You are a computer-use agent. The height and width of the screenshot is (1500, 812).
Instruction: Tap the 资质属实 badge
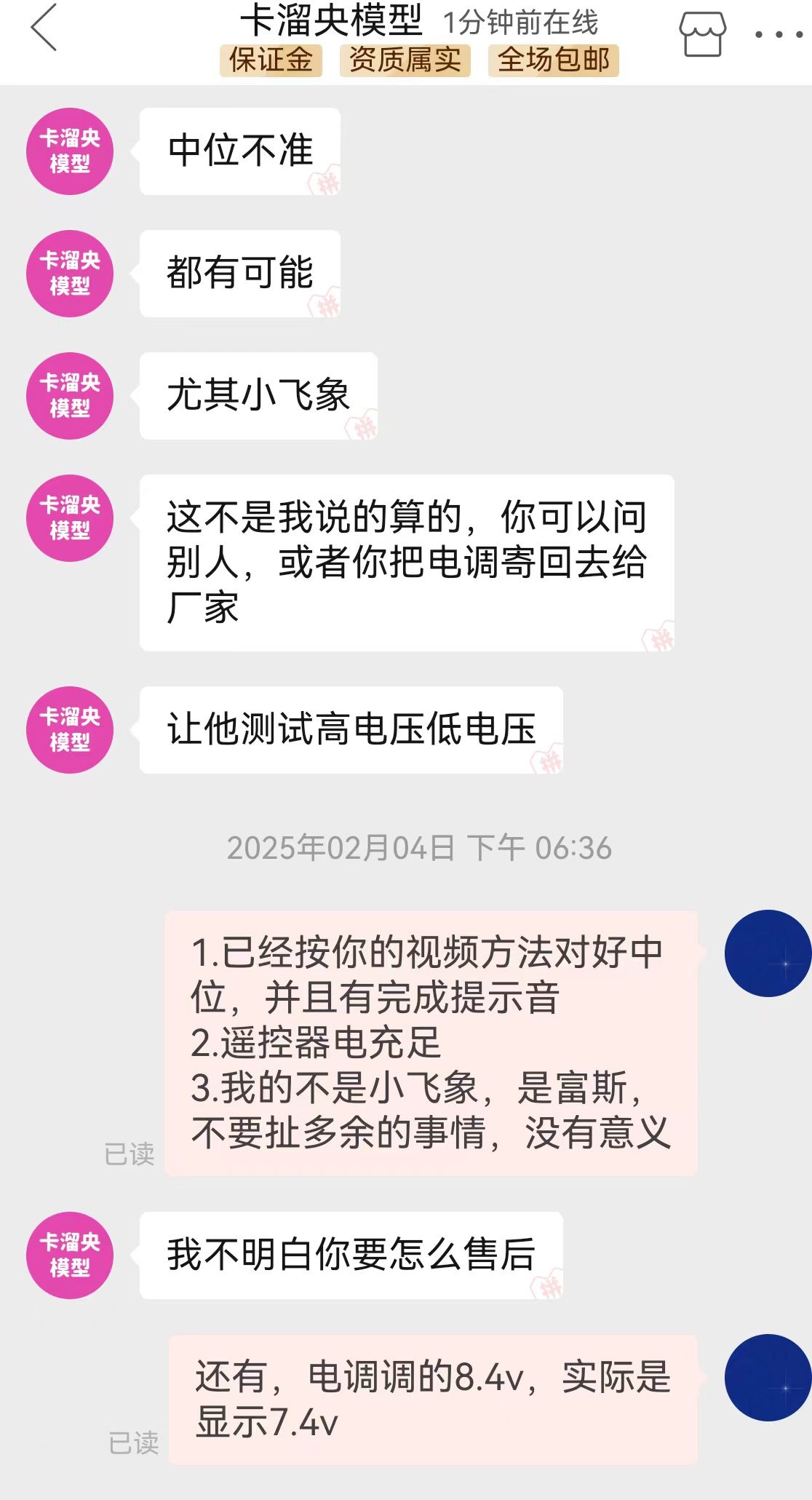click(405, 60)
